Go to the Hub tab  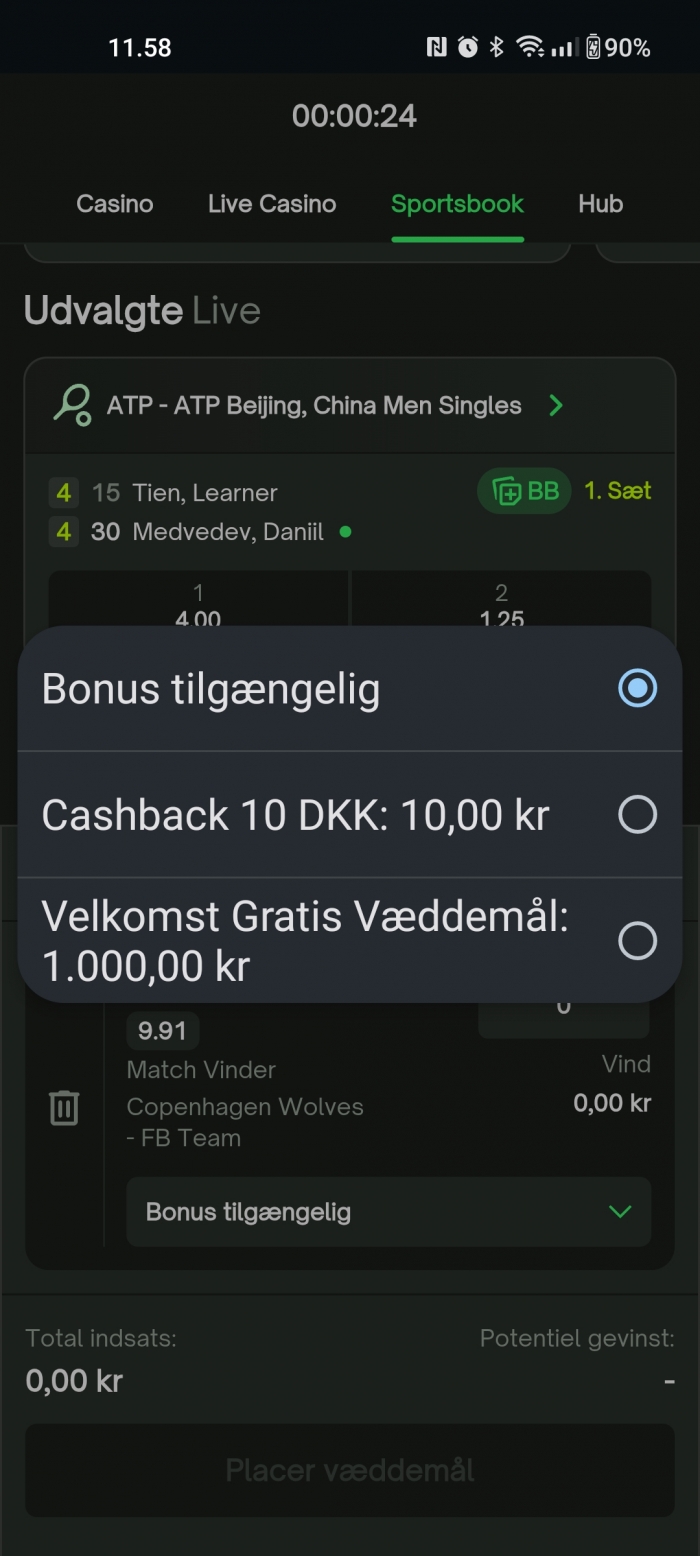pos(600,204)
